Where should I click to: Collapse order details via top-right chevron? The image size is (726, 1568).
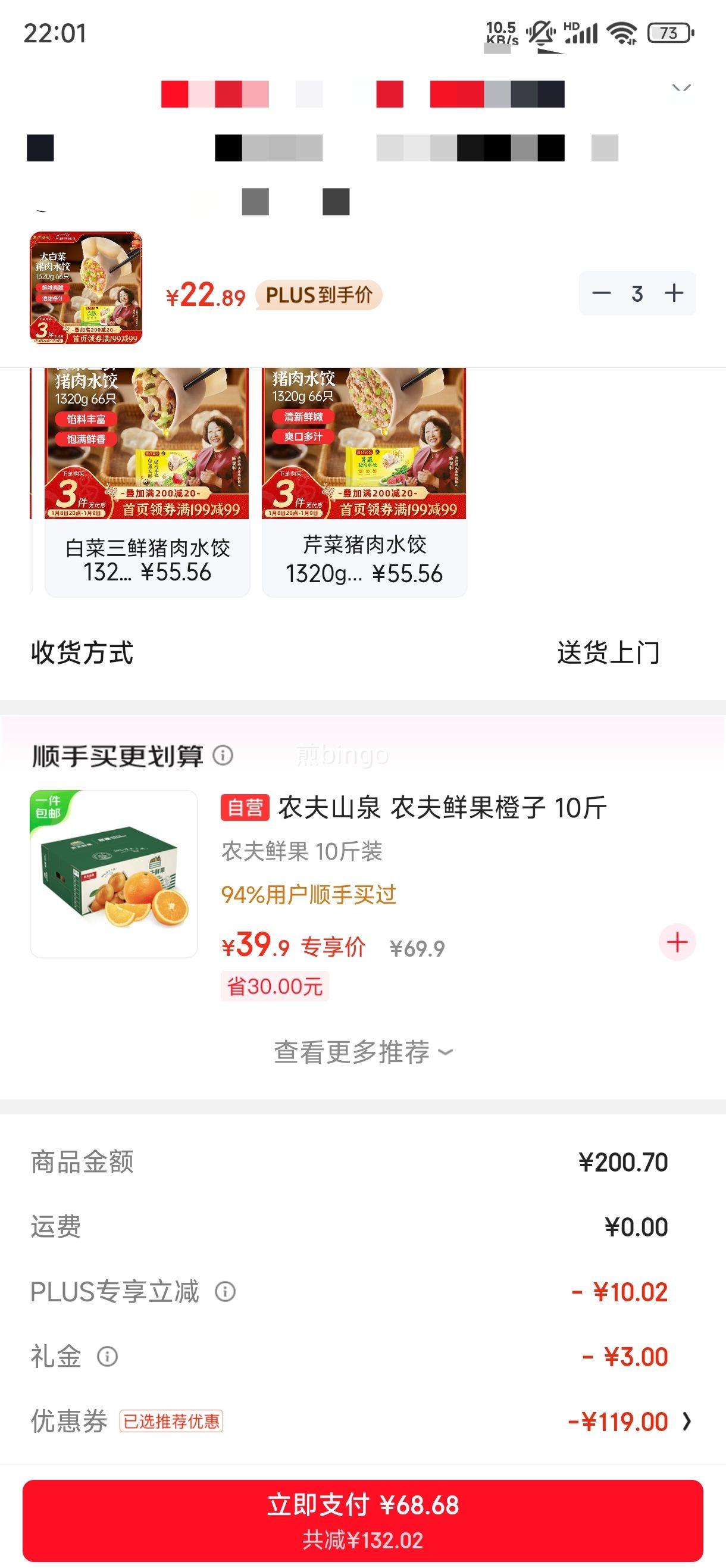[x=681, y=88]
